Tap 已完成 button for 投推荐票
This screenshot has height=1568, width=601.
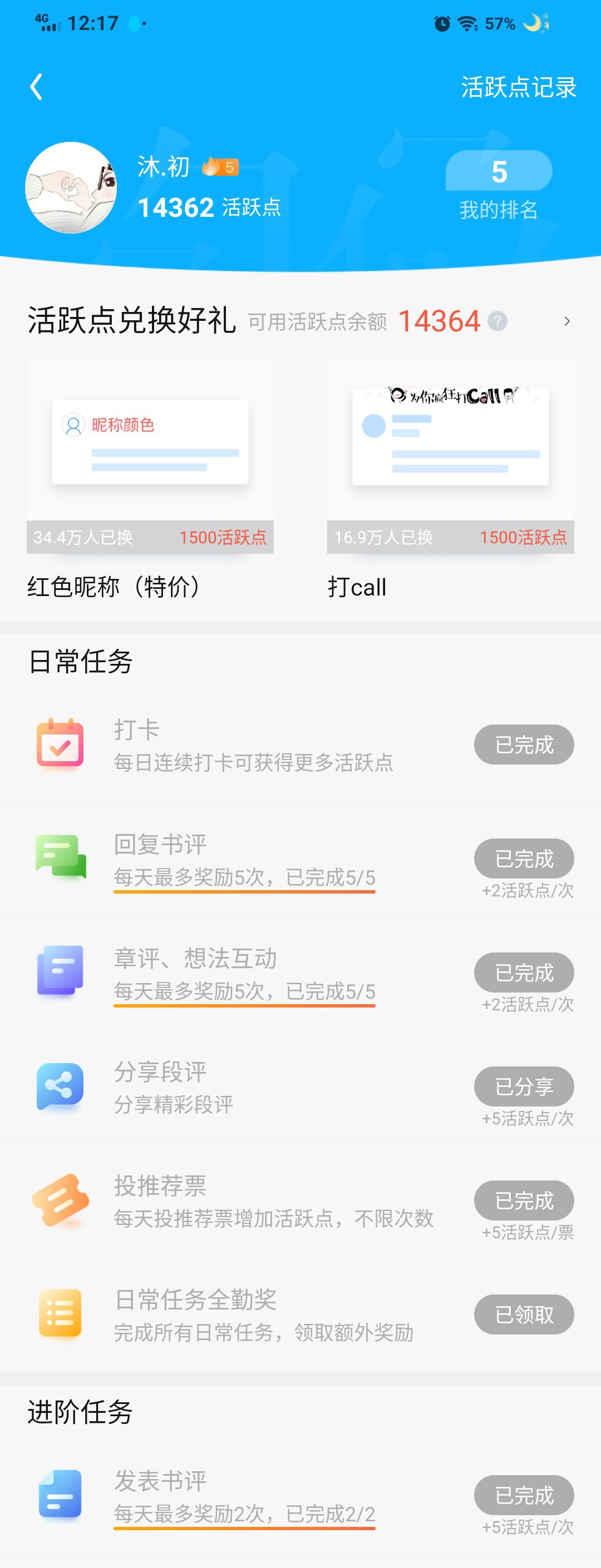[524, 1200]
